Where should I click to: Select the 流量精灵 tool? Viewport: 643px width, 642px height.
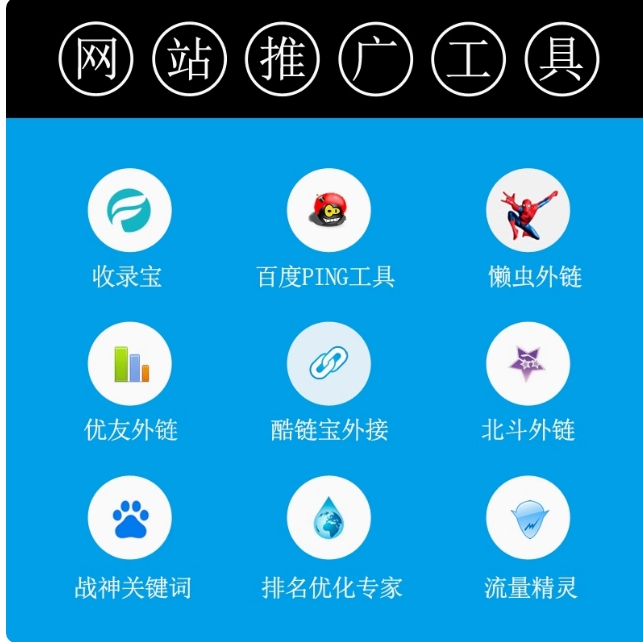(x=528, y=519)
